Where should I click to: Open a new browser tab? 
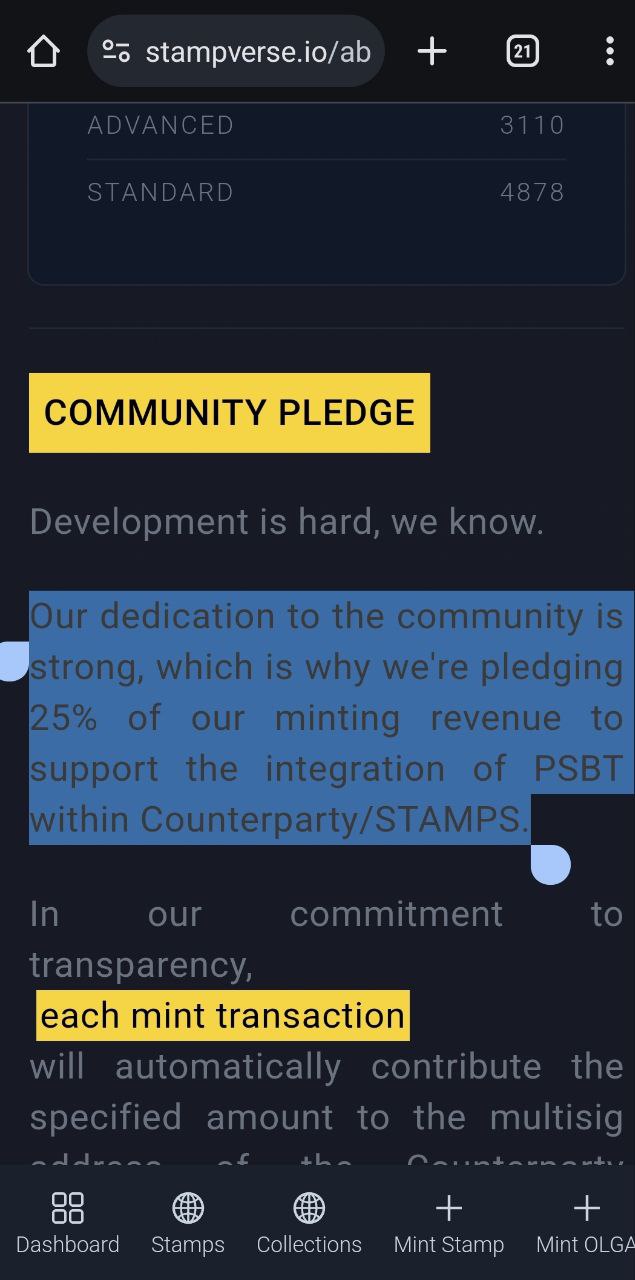pyautogui.click(x=432, y=51)
